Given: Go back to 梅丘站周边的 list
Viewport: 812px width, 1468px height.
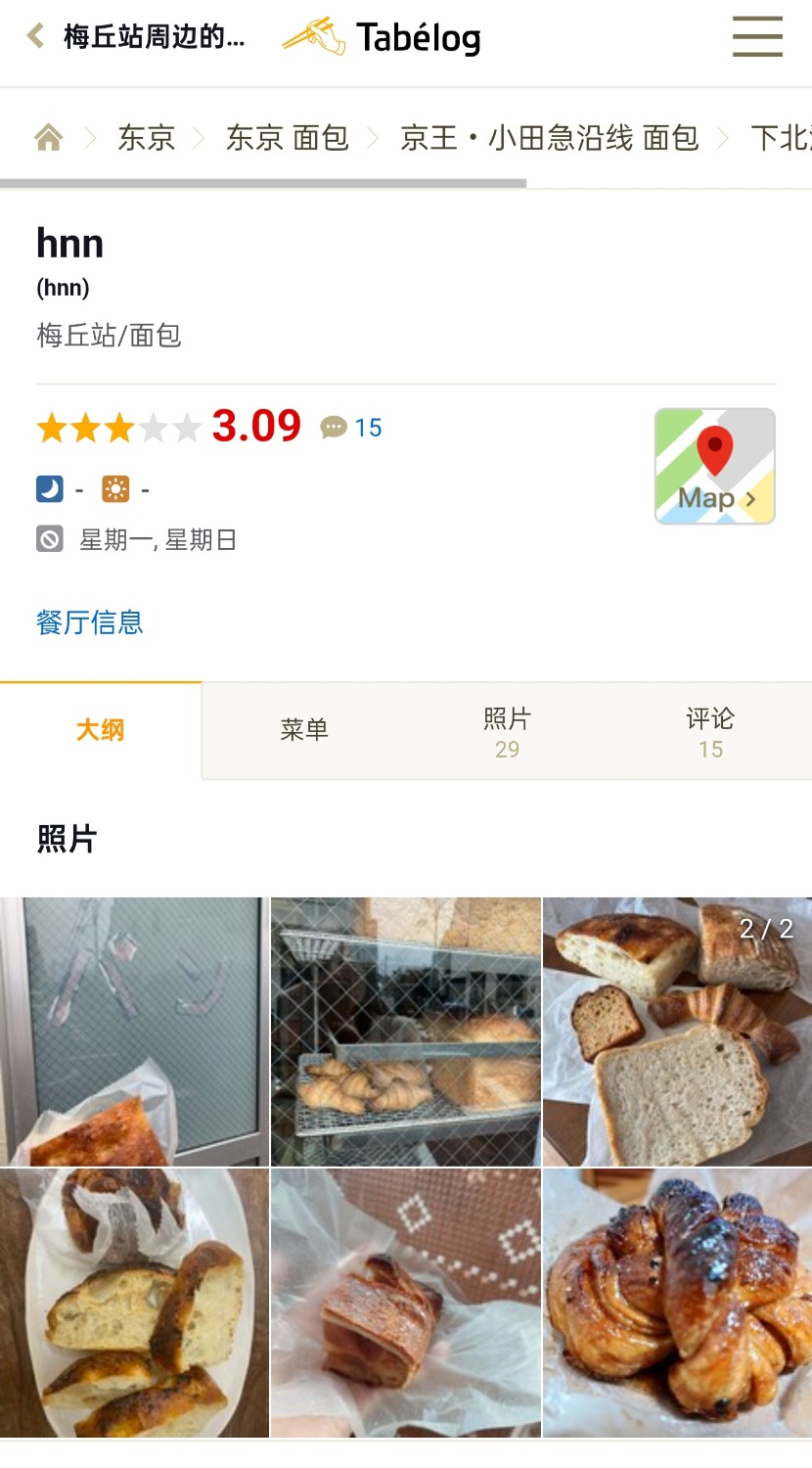Looking at the screenshot, I should coord(137,37).
